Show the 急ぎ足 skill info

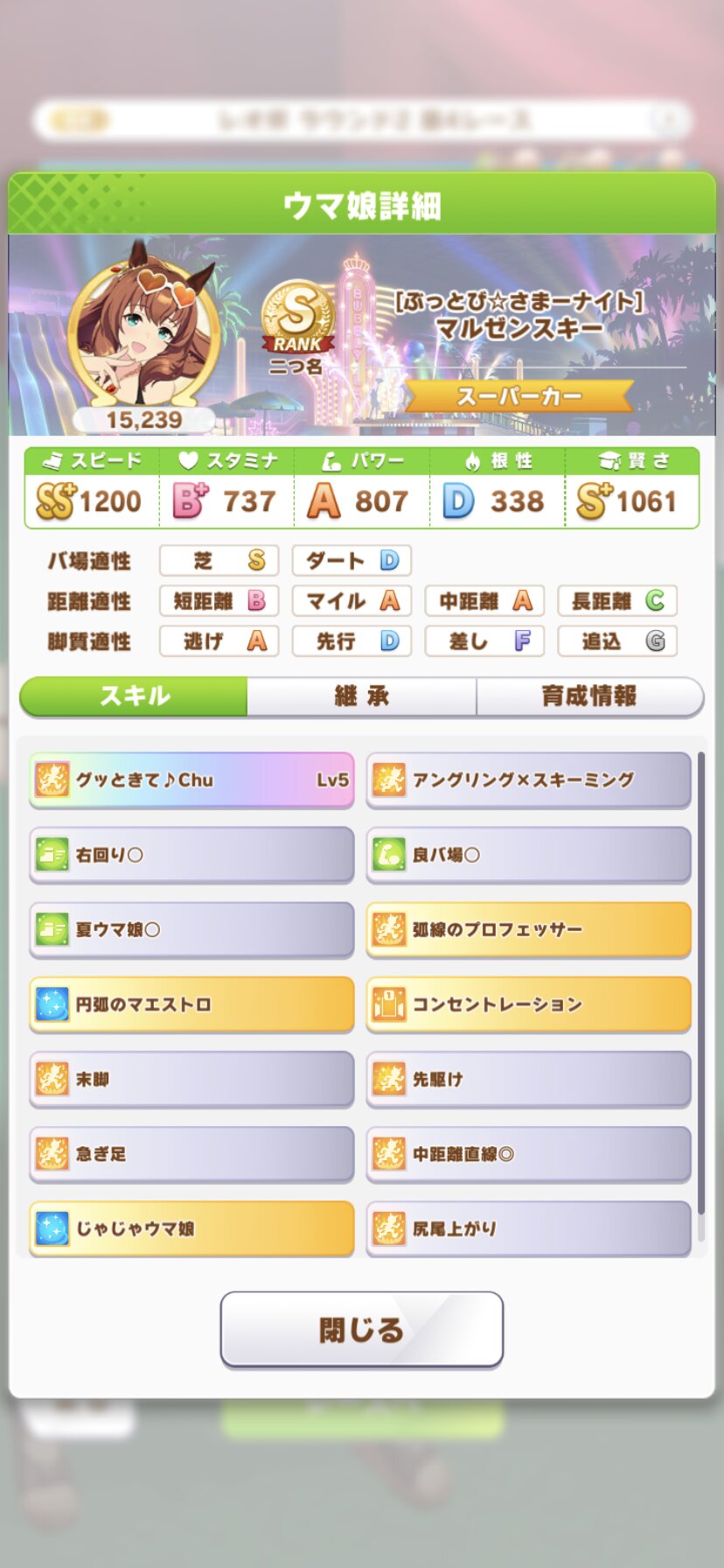191,1154
